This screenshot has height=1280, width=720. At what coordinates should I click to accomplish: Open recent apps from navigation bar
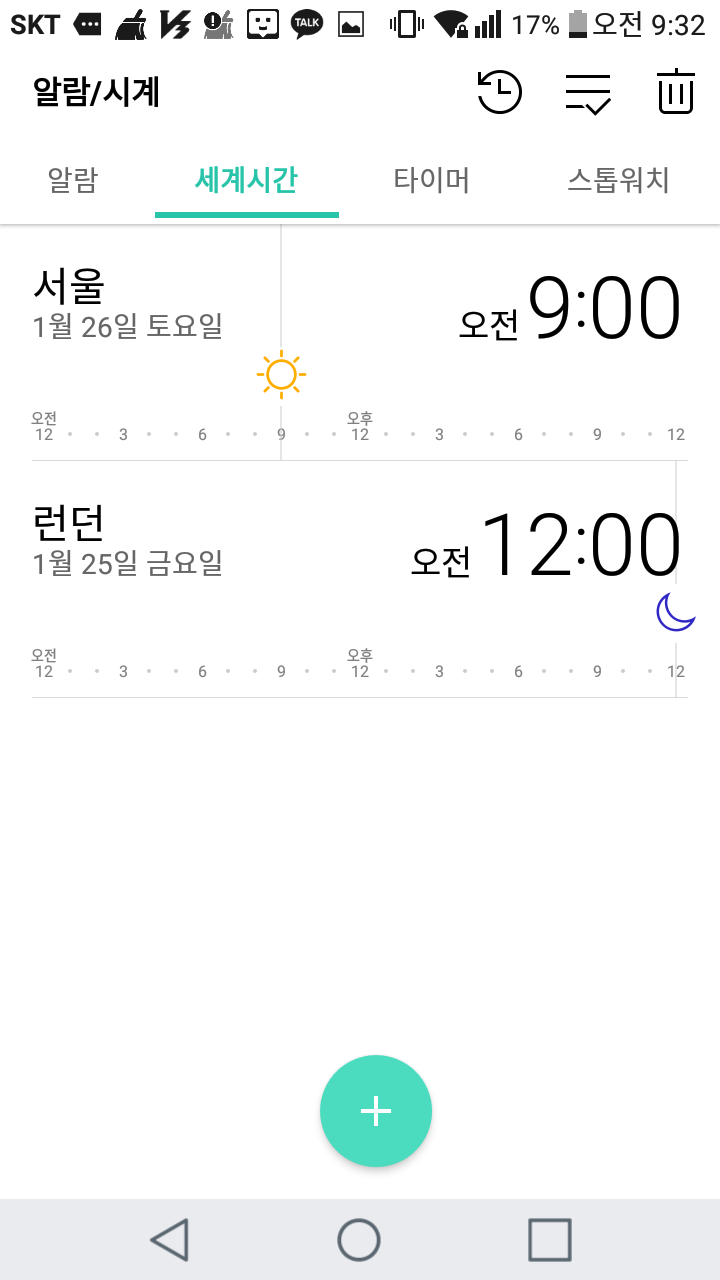(x=549, y=1239)
